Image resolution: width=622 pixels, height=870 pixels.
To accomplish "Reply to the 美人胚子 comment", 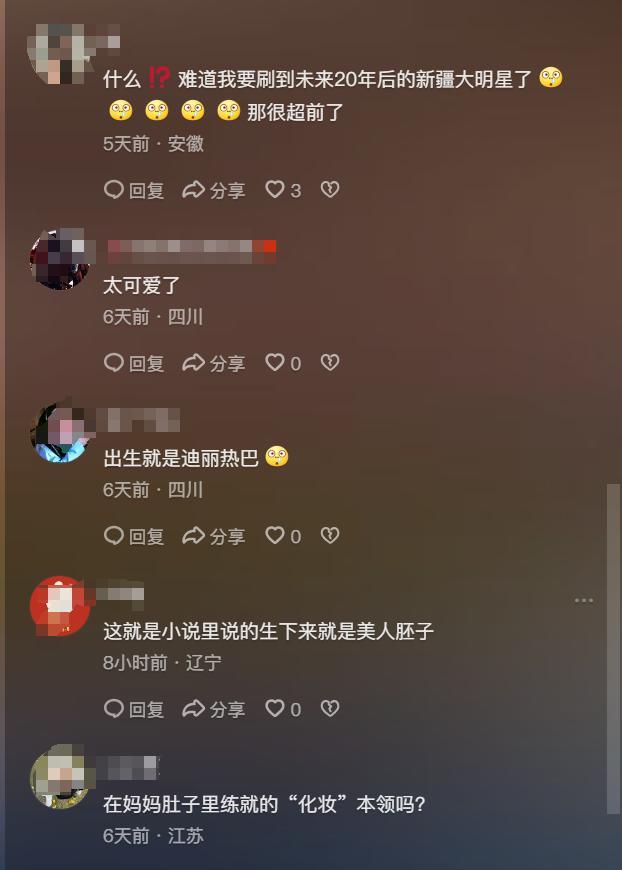I will coord(134,709).
